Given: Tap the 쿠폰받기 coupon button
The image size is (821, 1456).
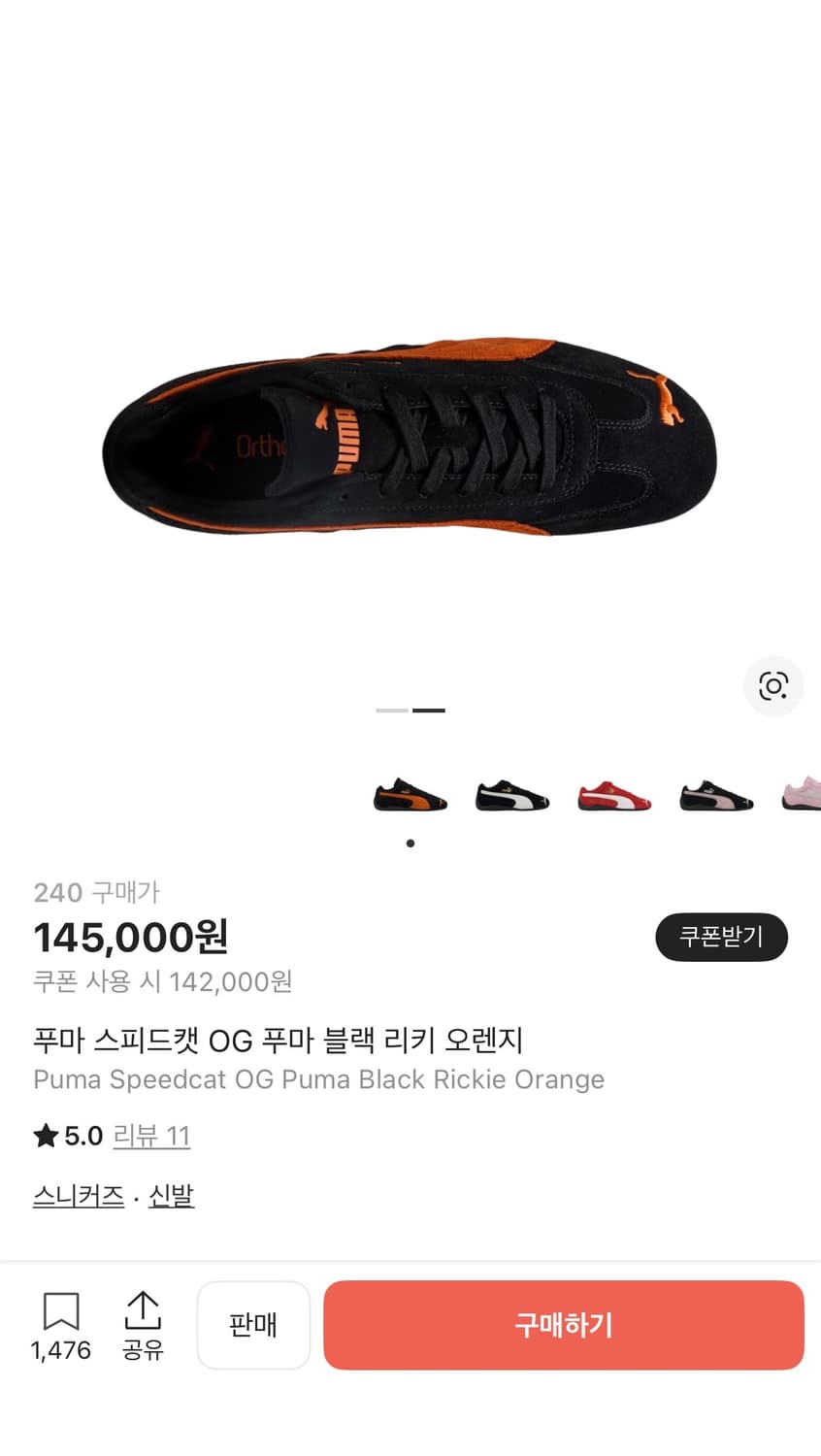Looking at the screenshot, I should pos(721,937).
